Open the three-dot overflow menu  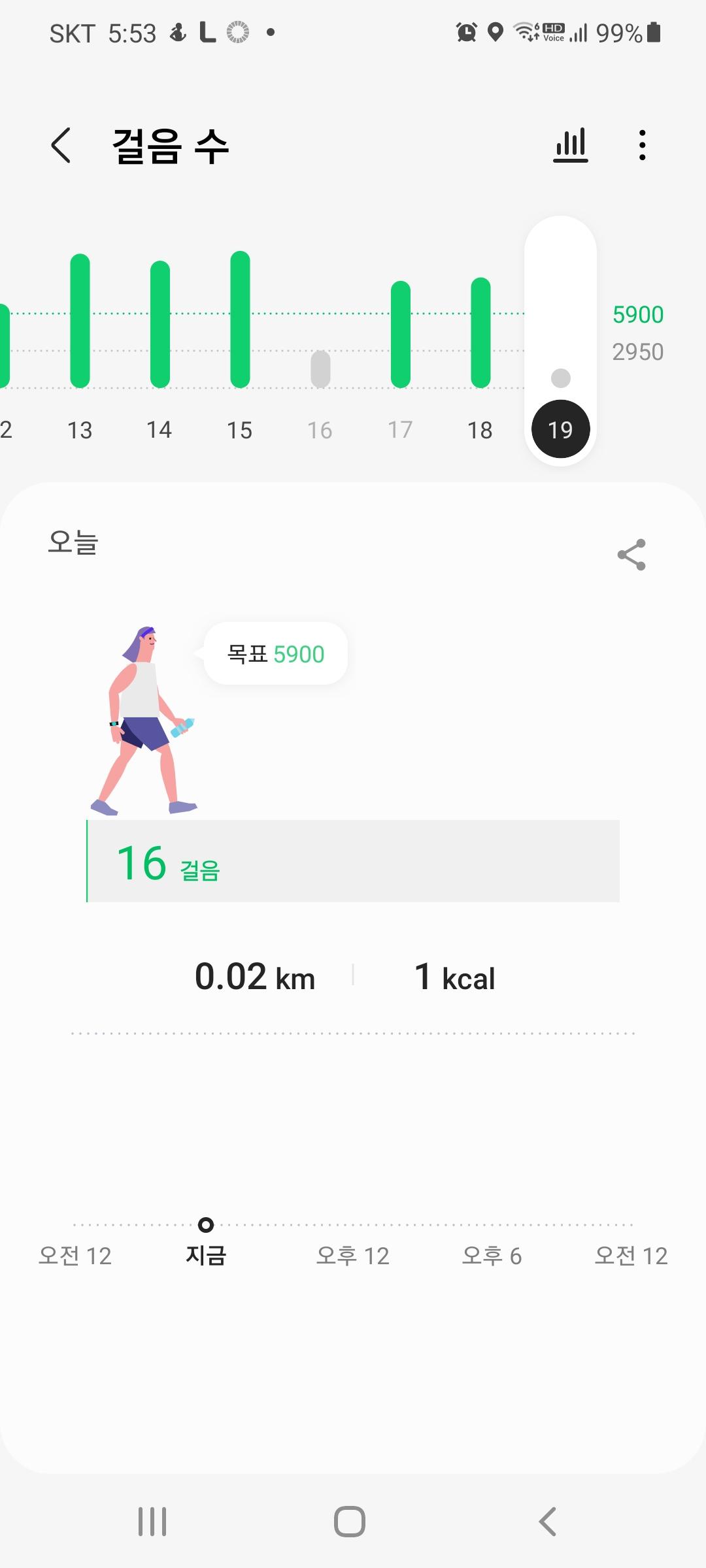coord(643,145)
